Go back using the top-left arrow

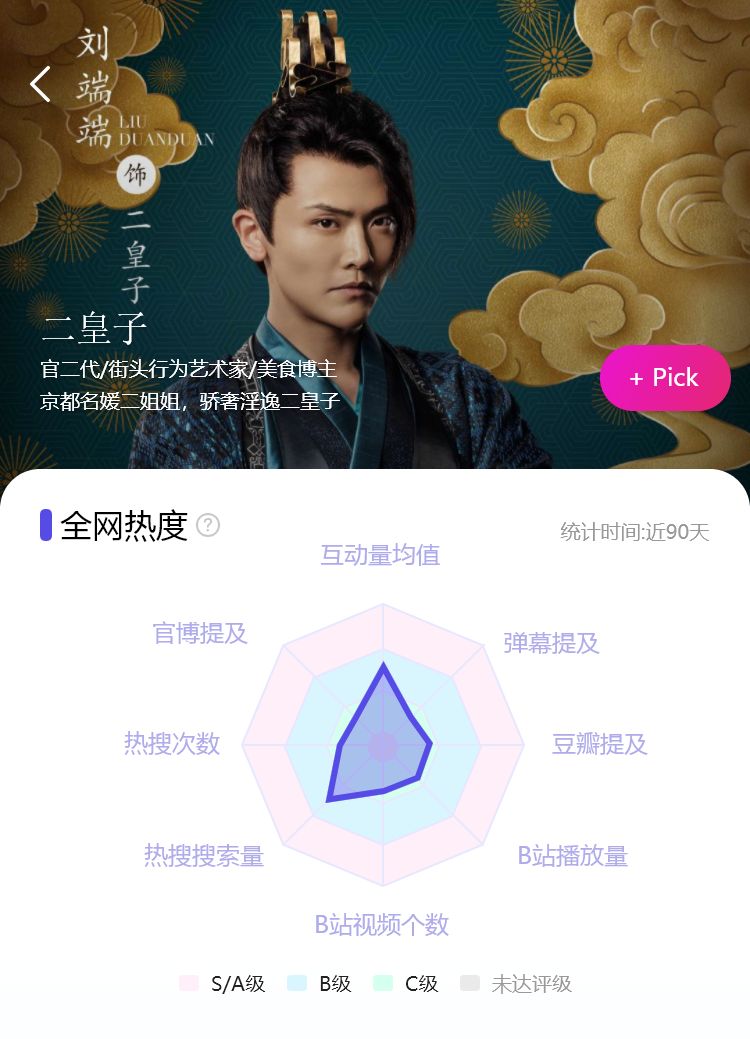click(x=40, y=84)
